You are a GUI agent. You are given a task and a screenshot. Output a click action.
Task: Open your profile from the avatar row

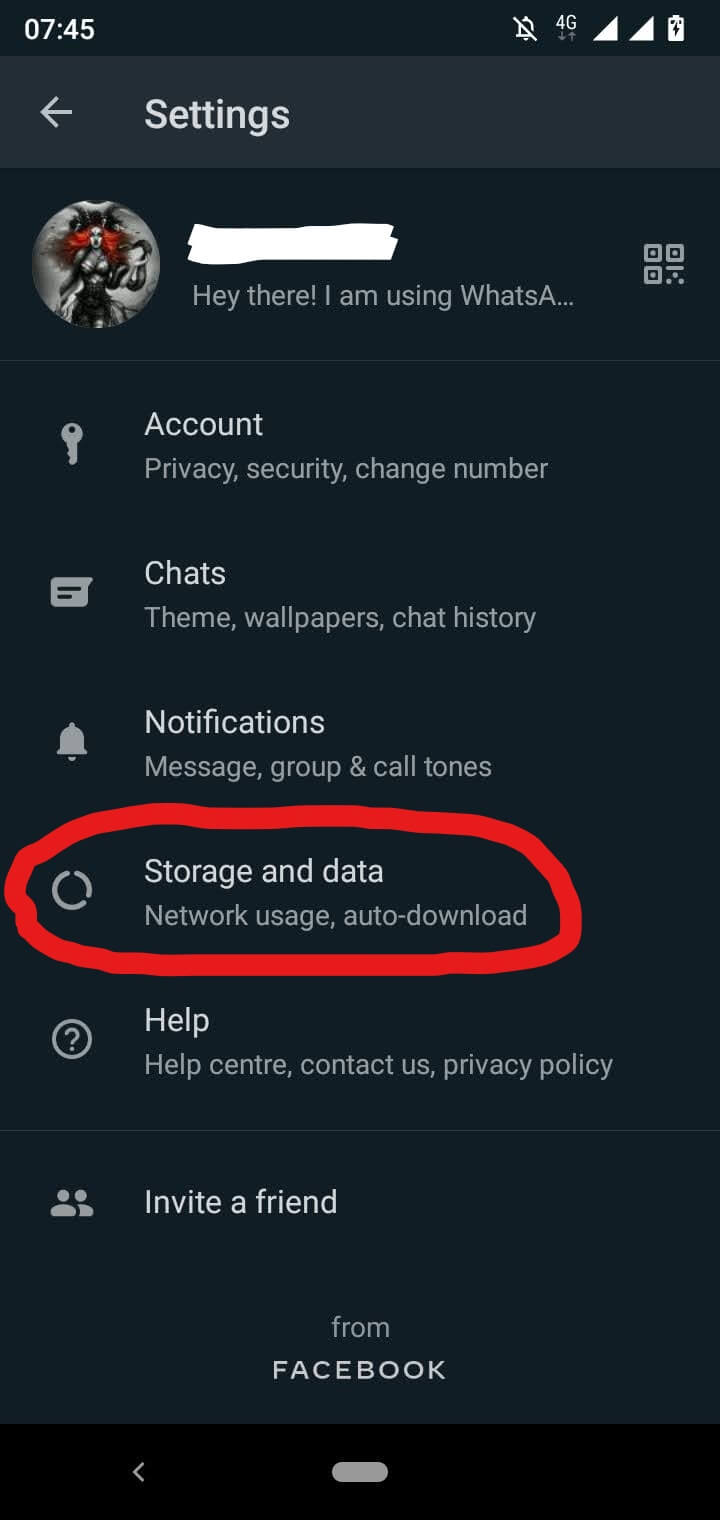[360, 264]
